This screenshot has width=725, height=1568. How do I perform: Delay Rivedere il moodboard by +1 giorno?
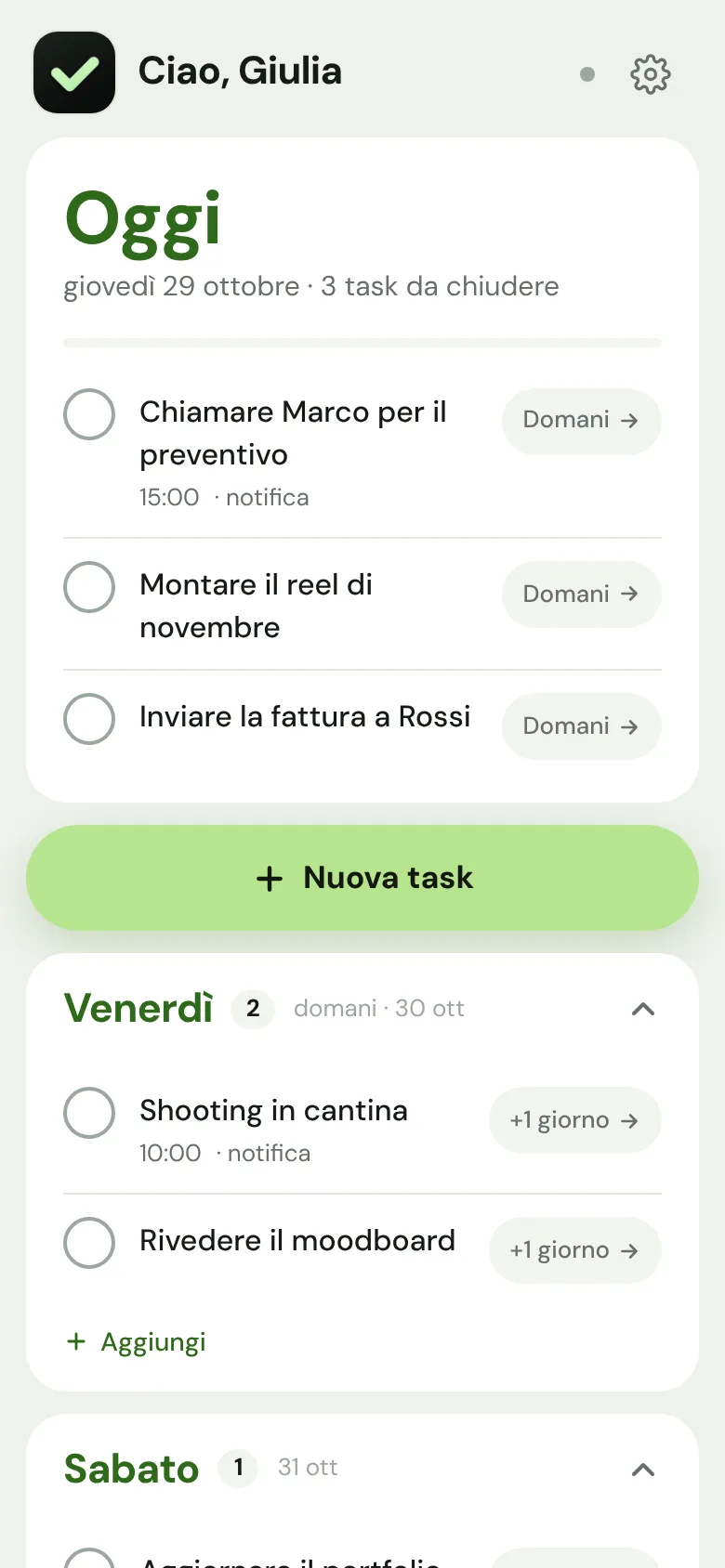(575, 1250)
